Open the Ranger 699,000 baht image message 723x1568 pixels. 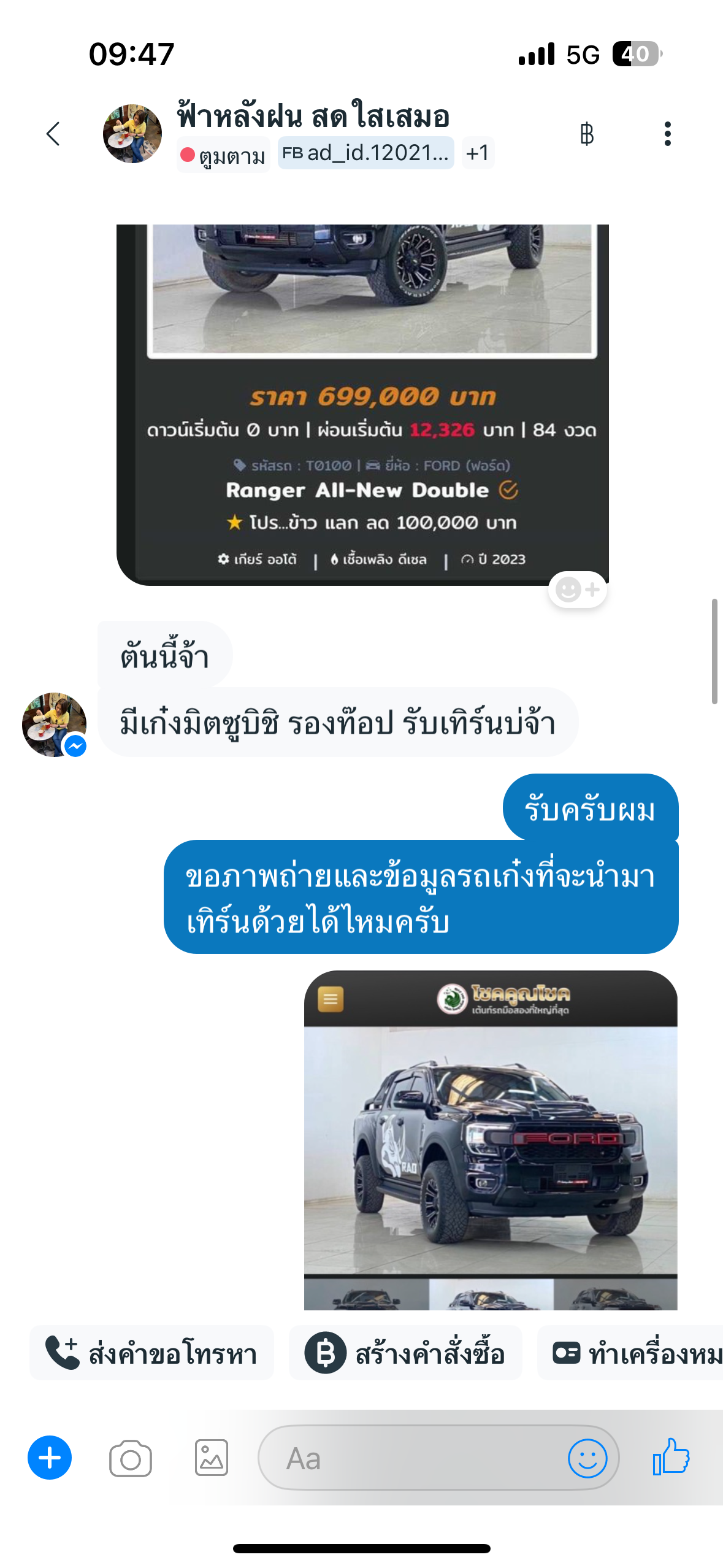pos(362,405)
